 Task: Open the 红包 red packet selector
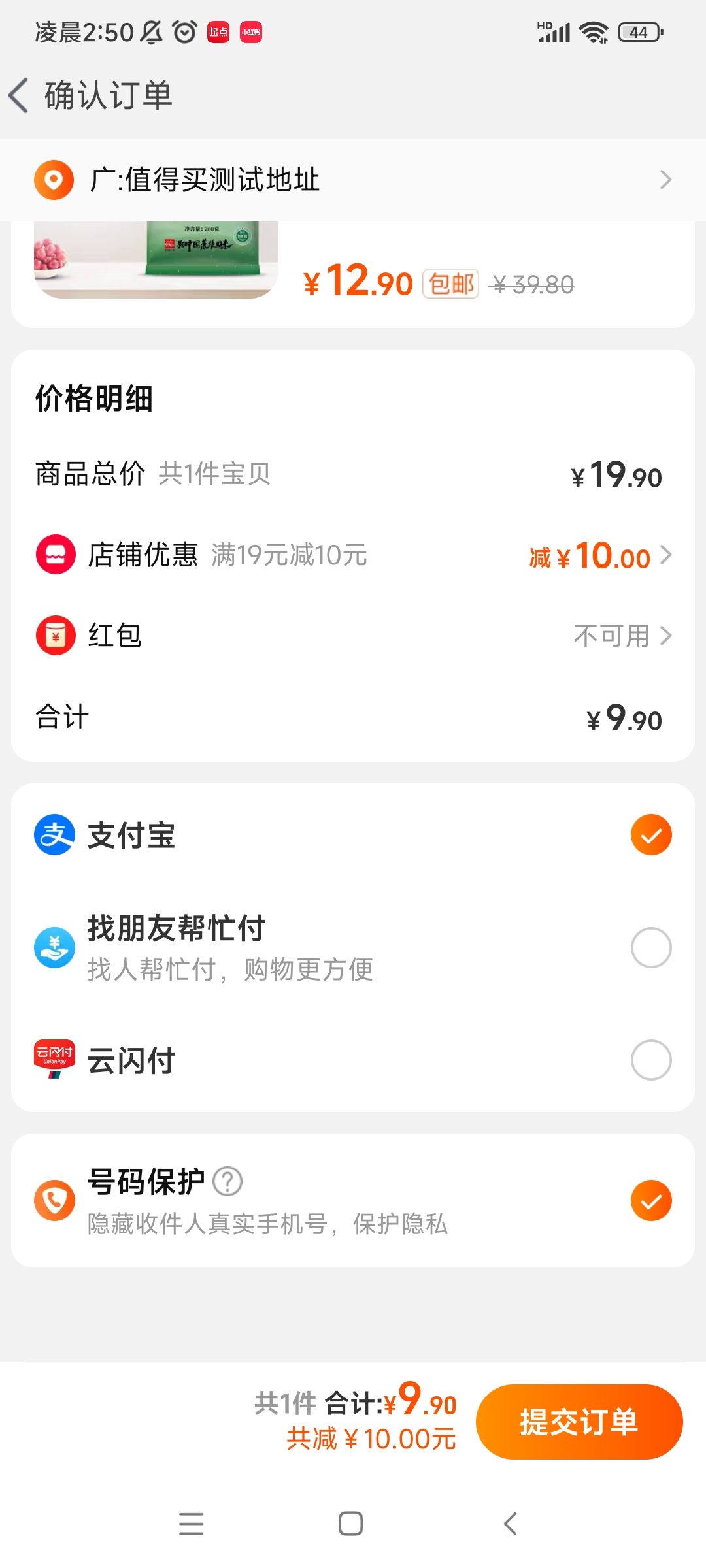point(667,634)
